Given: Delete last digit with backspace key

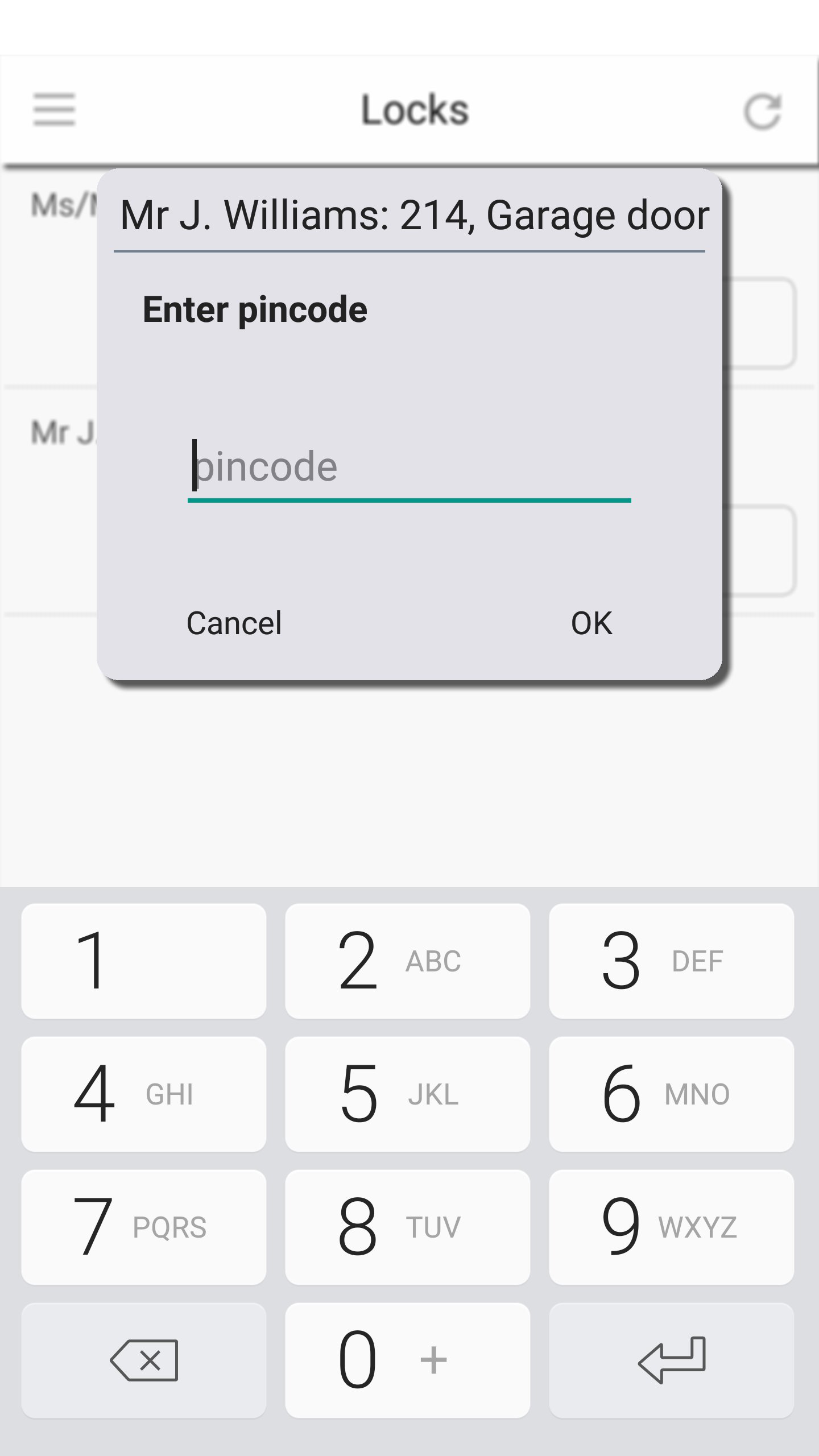Looking at the screenshot, I should click(x=143, y=1360).
